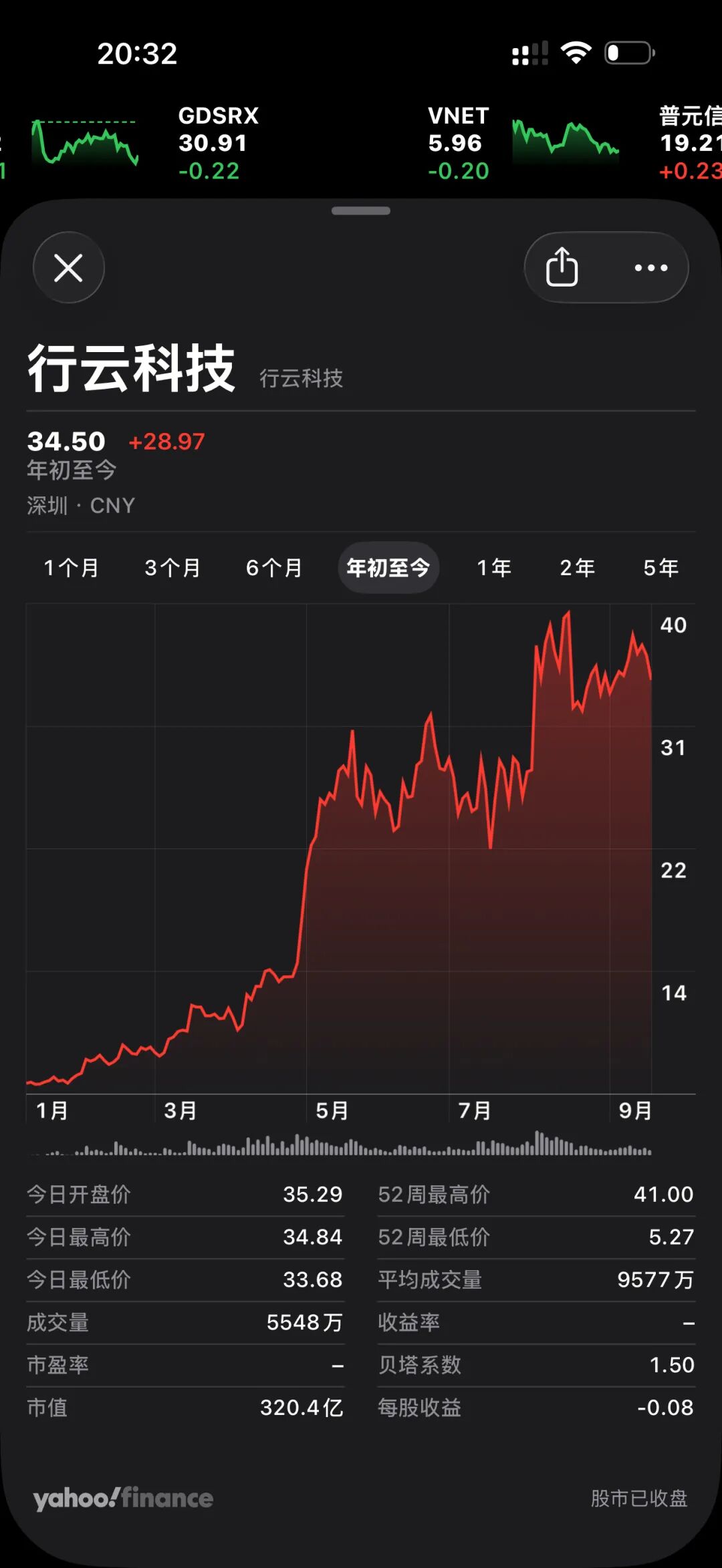
Task: Select the 2年 chart range
Action: [x=578, y=568]
